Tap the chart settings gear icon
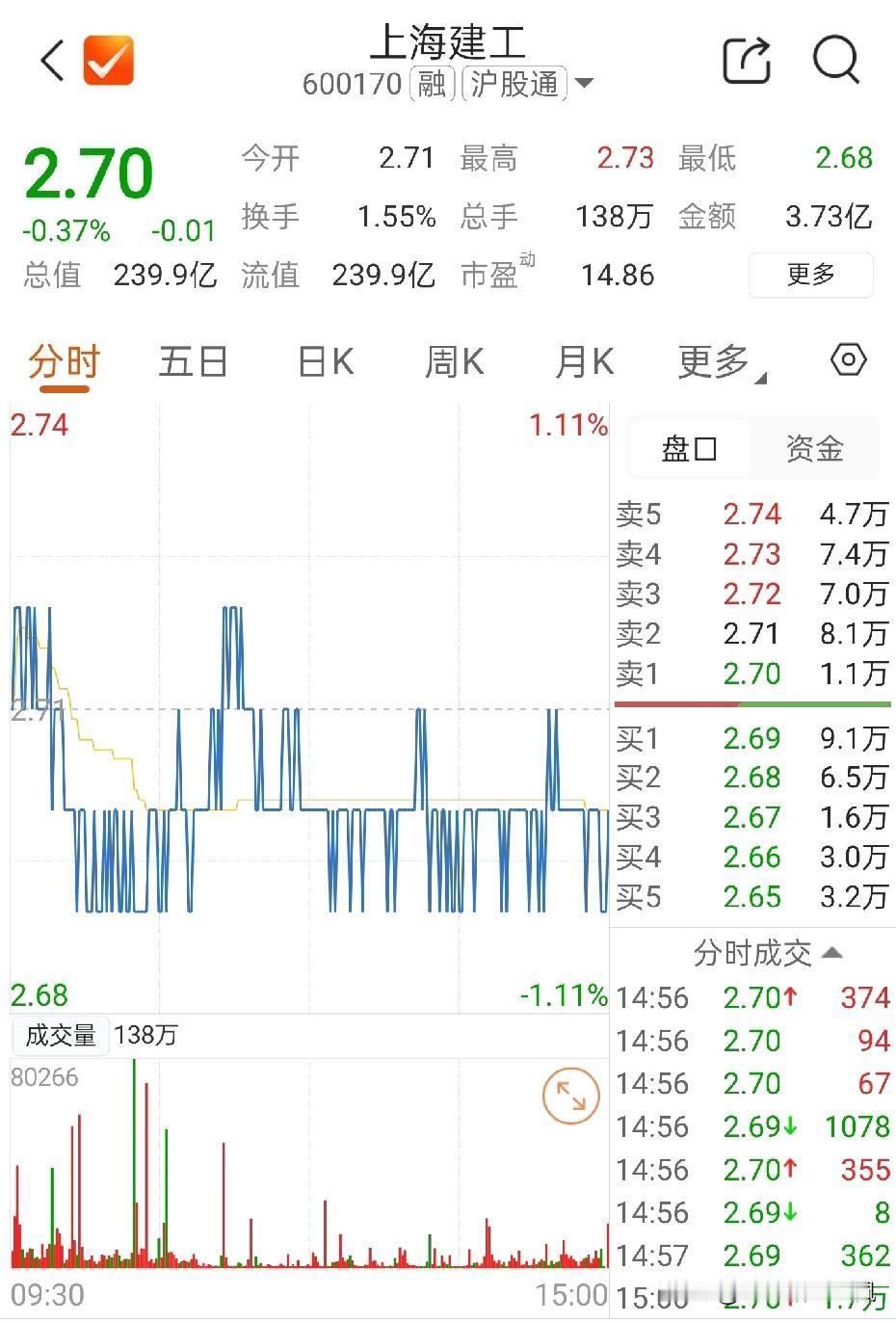Screen dimensions: 896x1323 tap(847, 359)
